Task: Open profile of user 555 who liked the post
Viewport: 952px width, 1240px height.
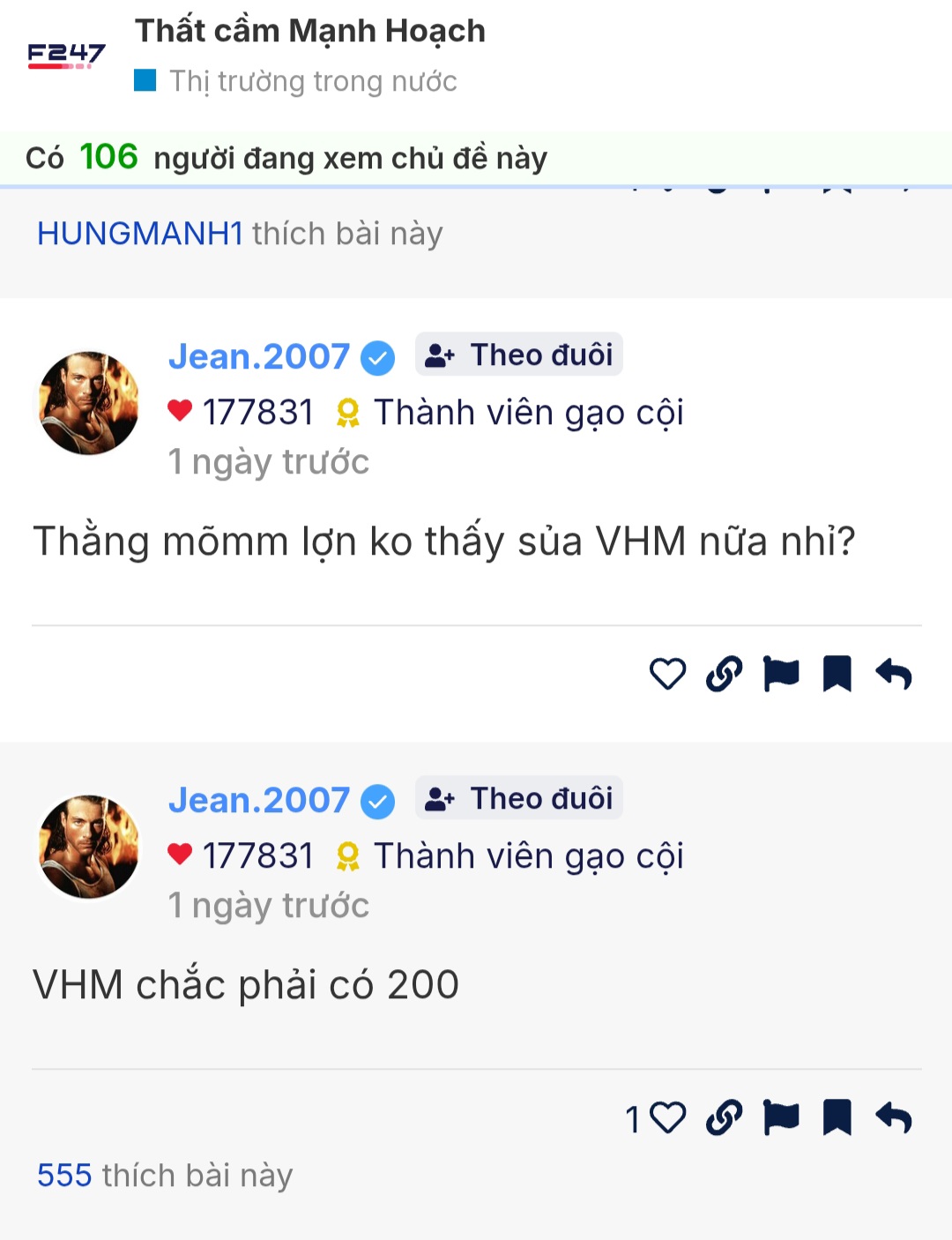Action: pos(64,1176)
